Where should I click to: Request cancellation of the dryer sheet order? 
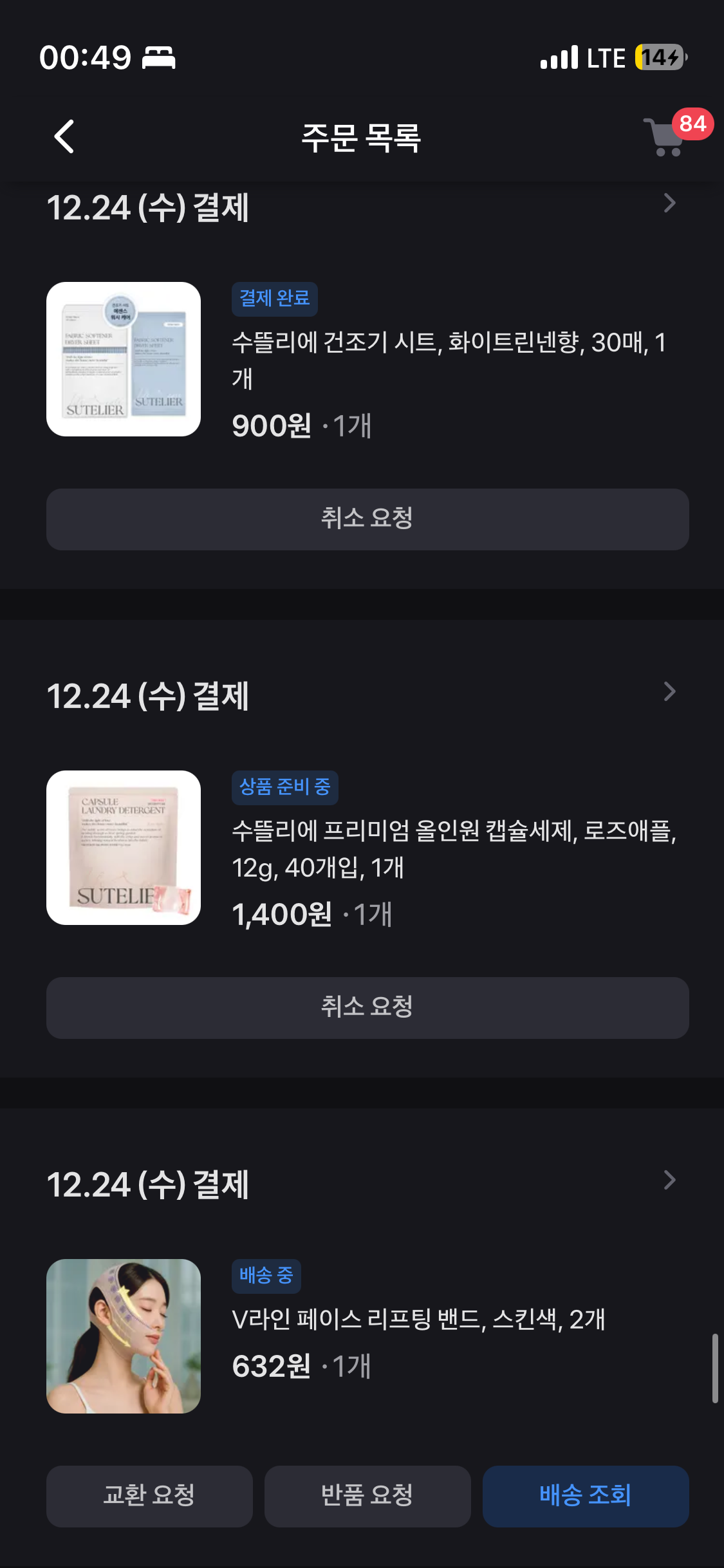click(x=367, y=519)
